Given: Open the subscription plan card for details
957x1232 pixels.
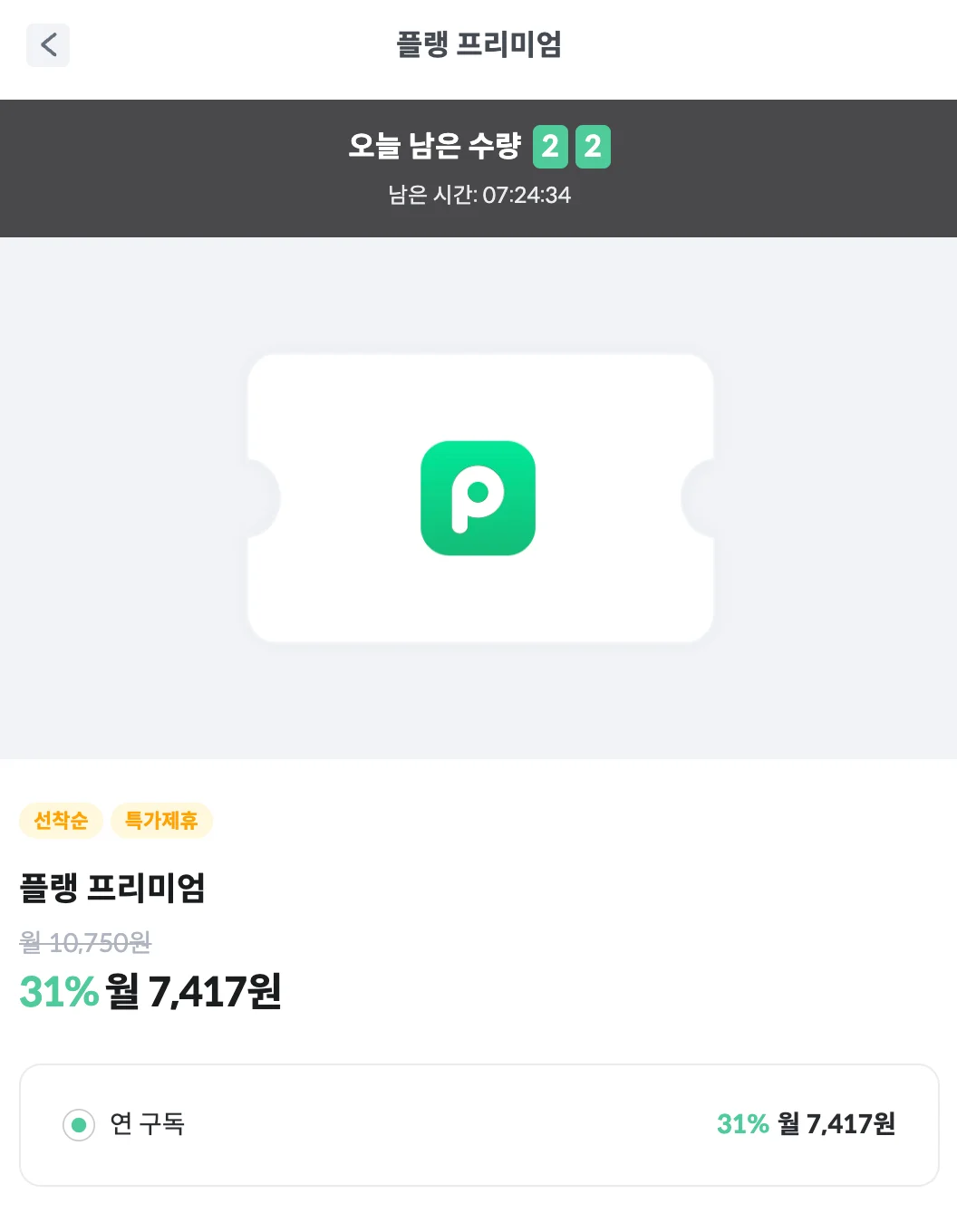Looking at the screenshot, I should click(478, 1126).
